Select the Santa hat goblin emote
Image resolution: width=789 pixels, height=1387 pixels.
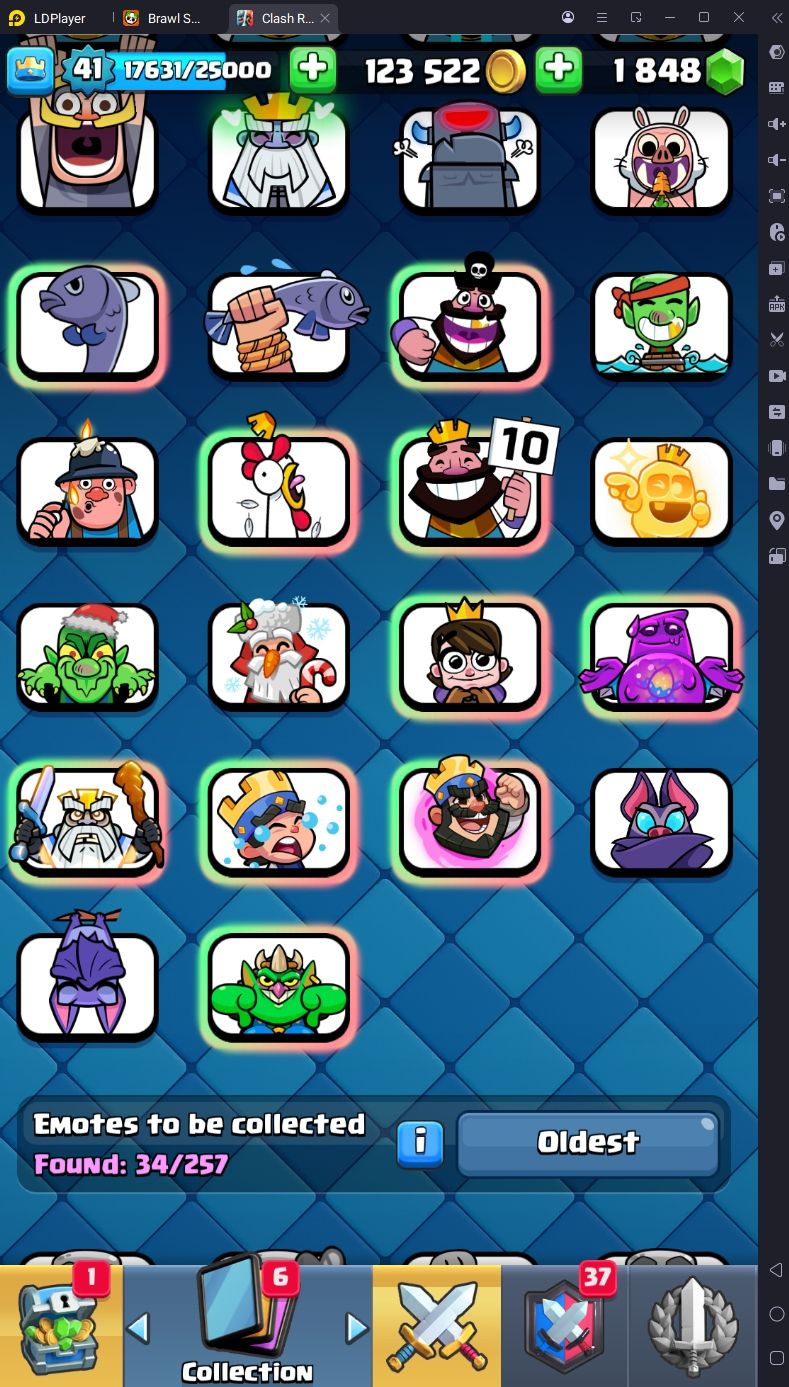(x=88, y=655)
